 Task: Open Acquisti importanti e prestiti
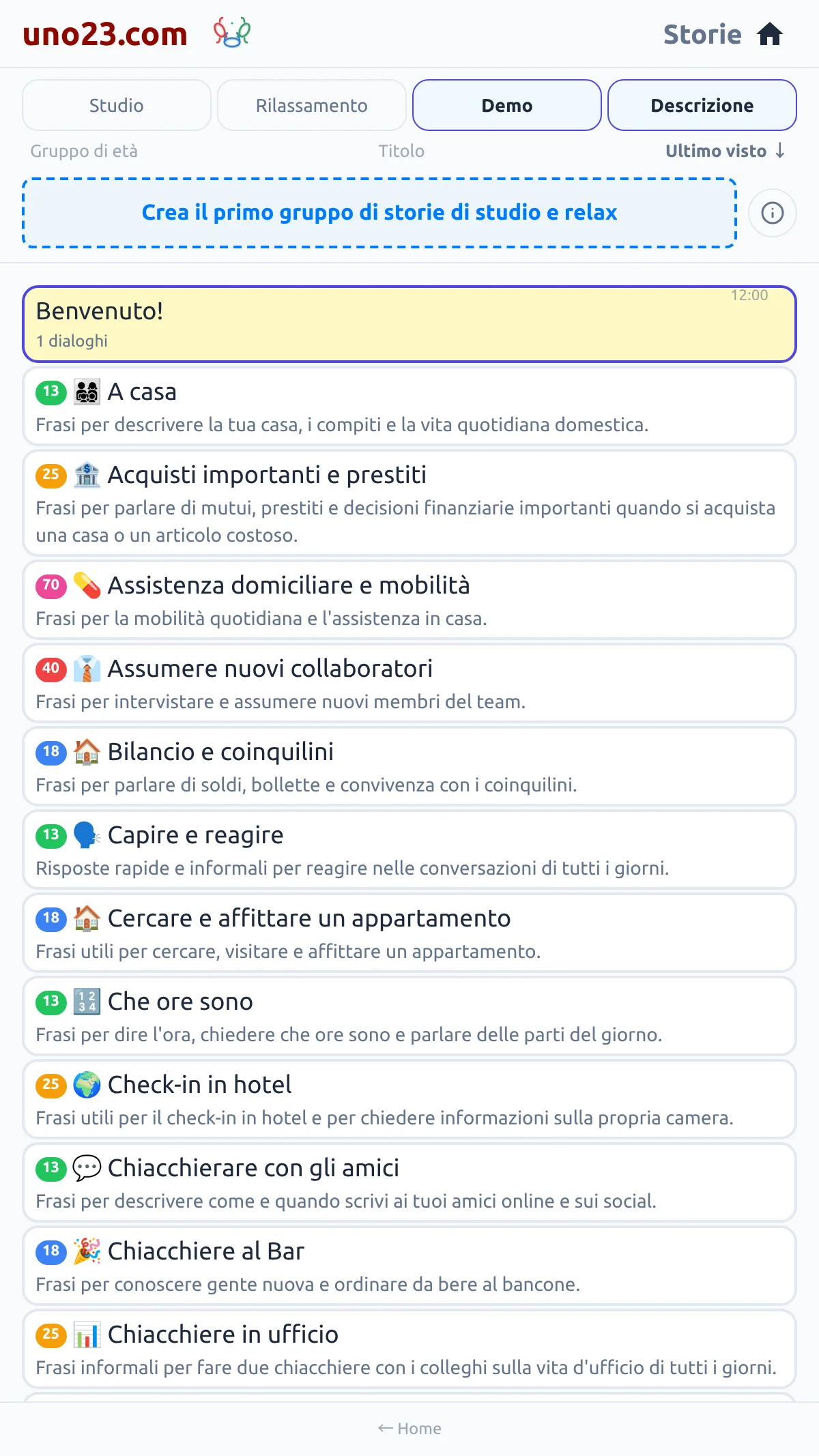[x=409, y=504]
